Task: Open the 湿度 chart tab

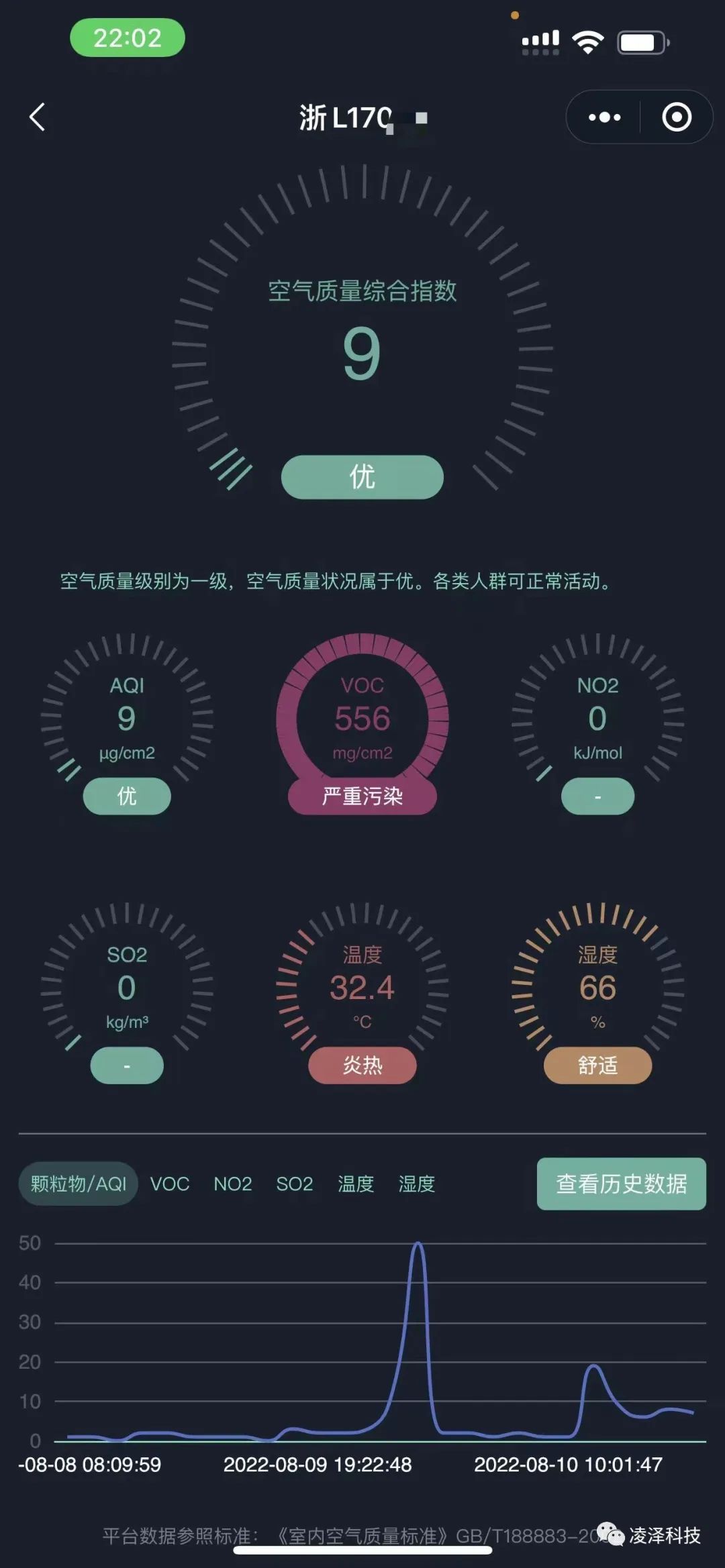Action: [417, 1184]
